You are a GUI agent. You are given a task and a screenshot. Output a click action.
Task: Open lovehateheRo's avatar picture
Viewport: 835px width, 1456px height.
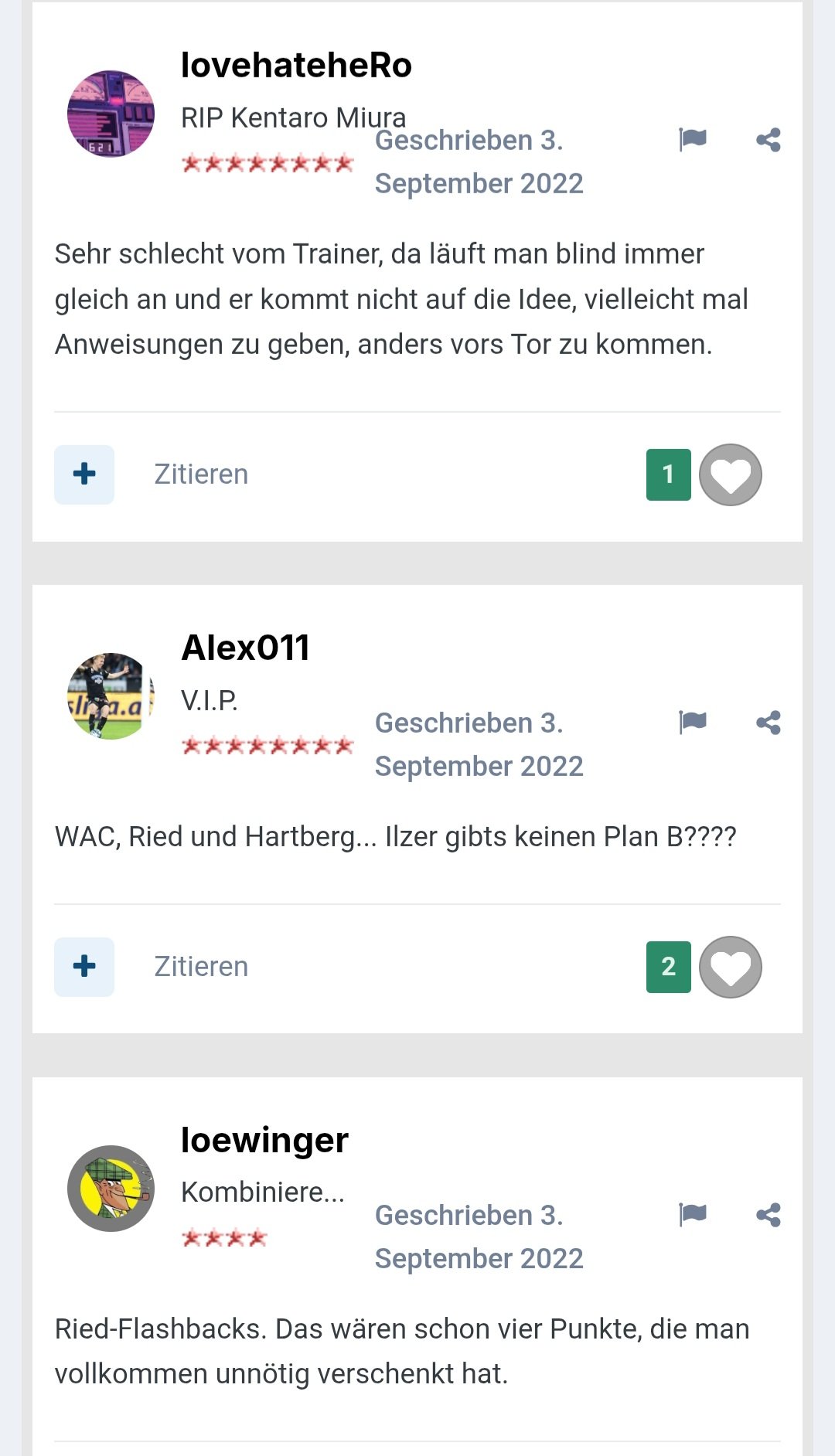(x=111, y=114)
